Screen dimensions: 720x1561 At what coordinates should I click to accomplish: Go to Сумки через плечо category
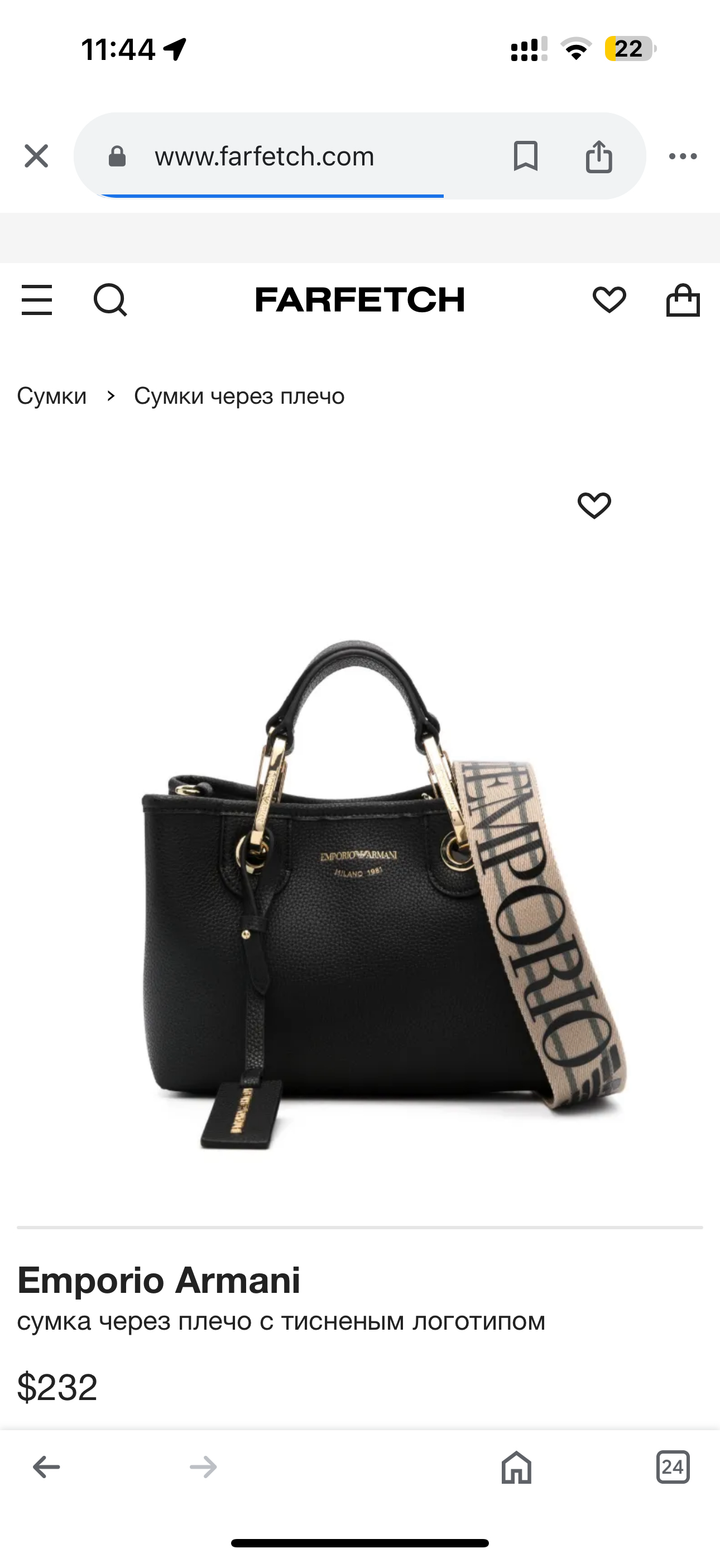click(239, 396)
